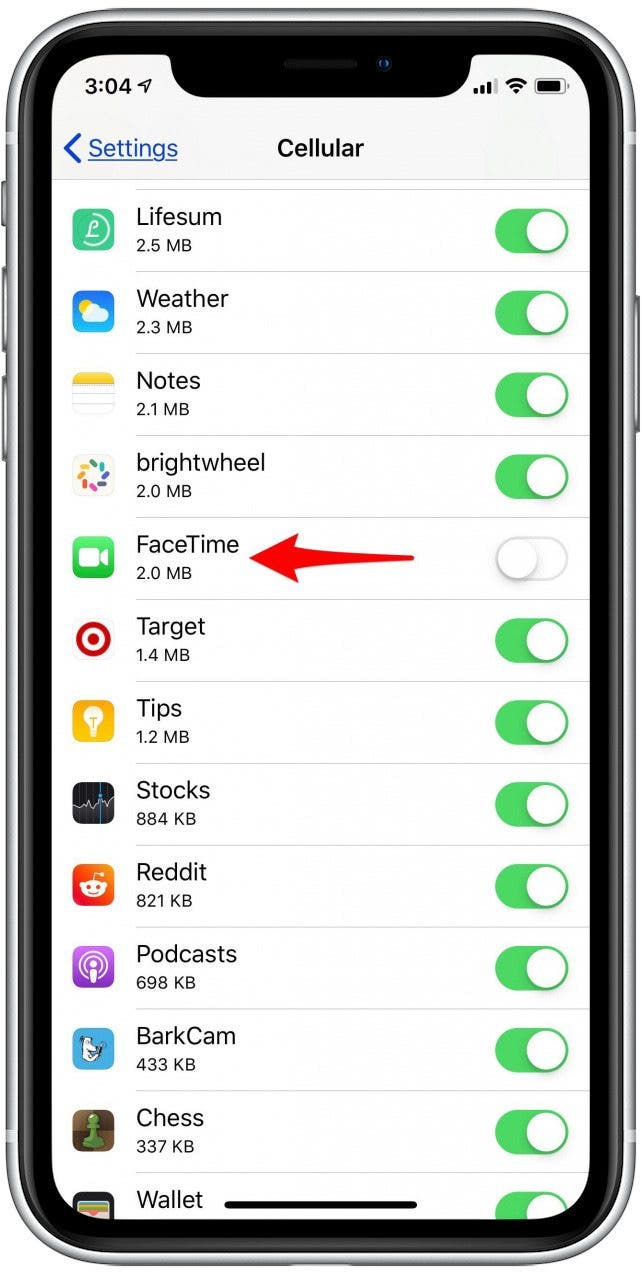Image resolution: width=642 pixels, height=1274 pixels.
Task: Enable cellular data for FaceTime
Action: pyautogui.click(x=531, y=559)
